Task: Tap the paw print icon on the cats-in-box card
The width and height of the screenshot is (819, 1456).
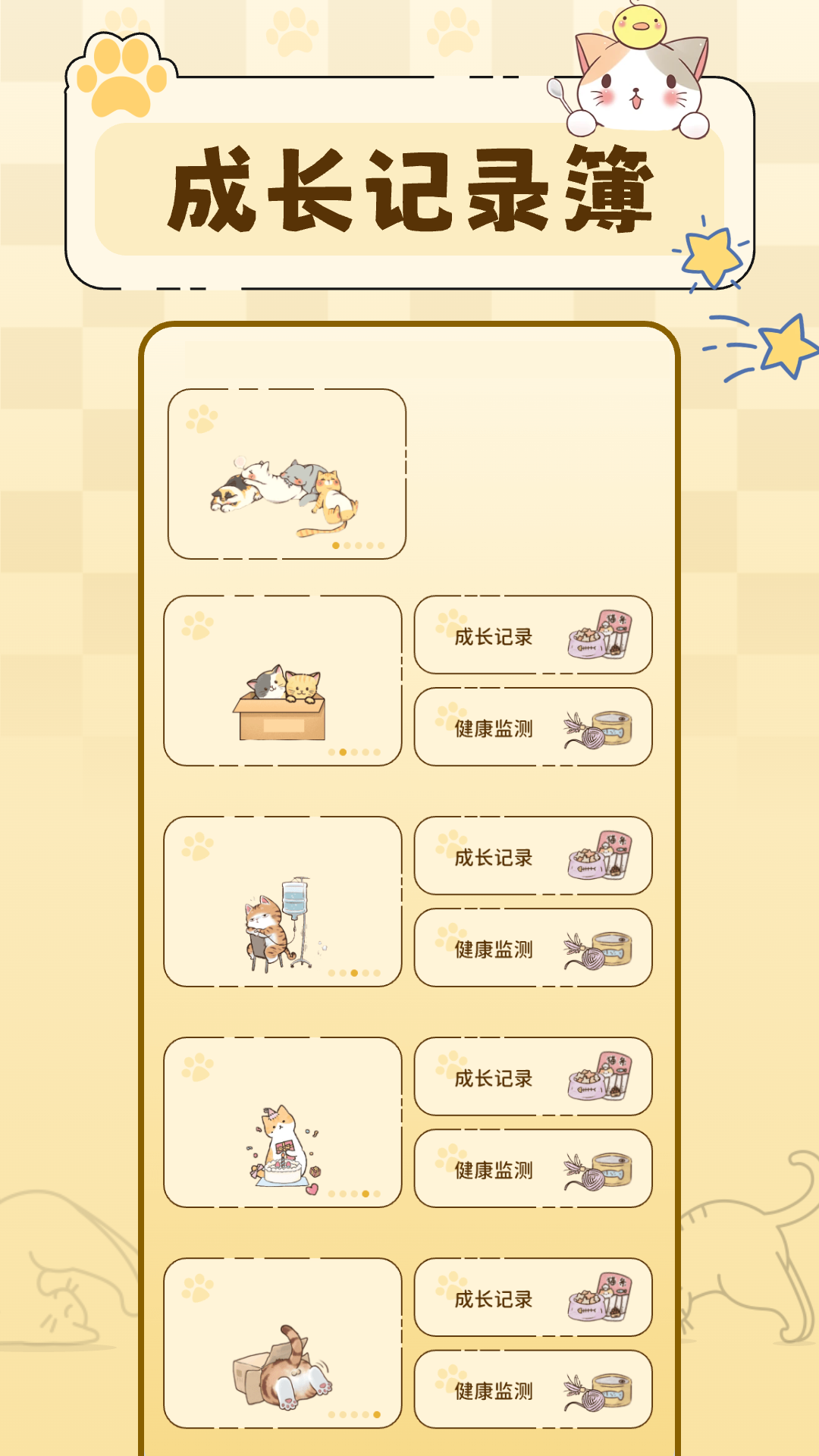Action: point(199,623)
